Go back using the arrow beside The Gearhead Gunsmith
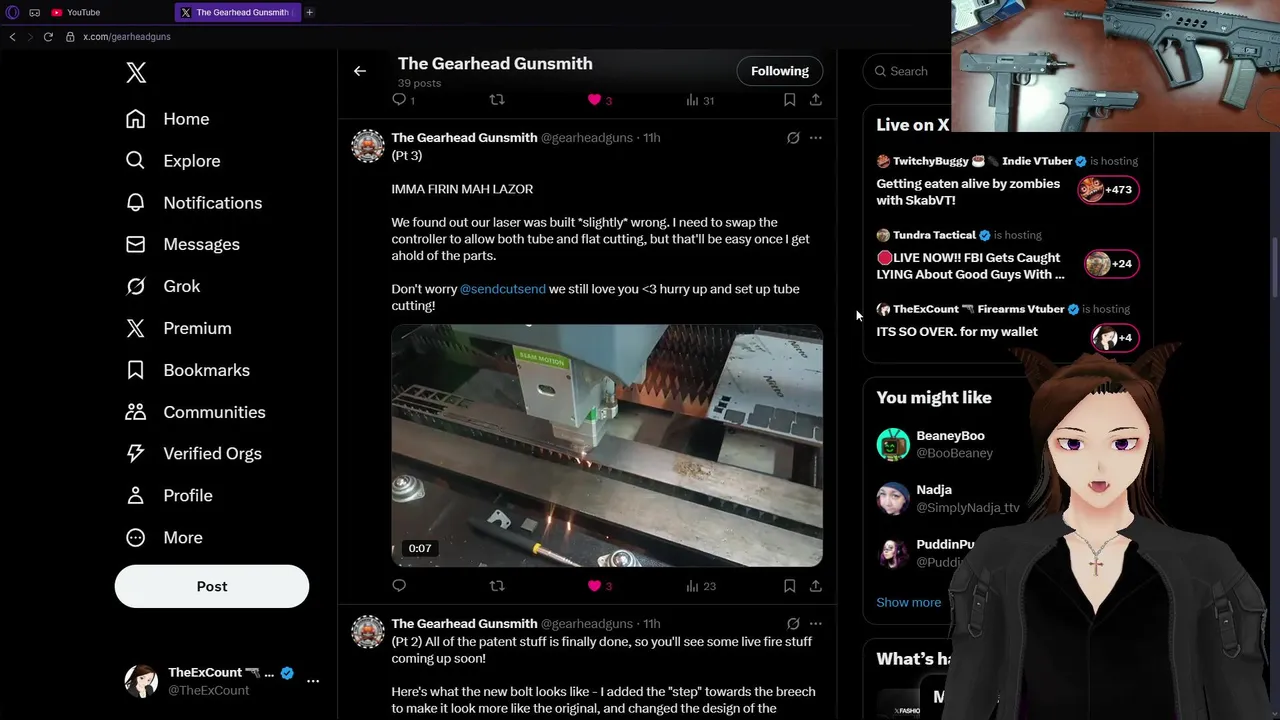This screenshot has height=720, width=1280. click(360, 71)
